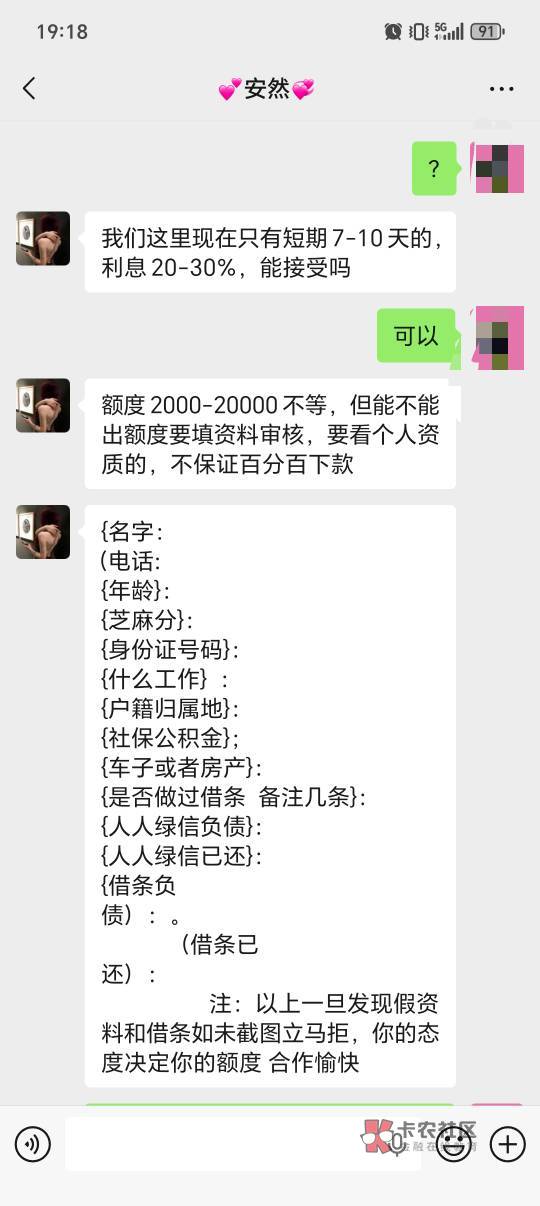Open the plus attachments menu
Viewport: 540px width, 1206px height.
point(508,1144)
